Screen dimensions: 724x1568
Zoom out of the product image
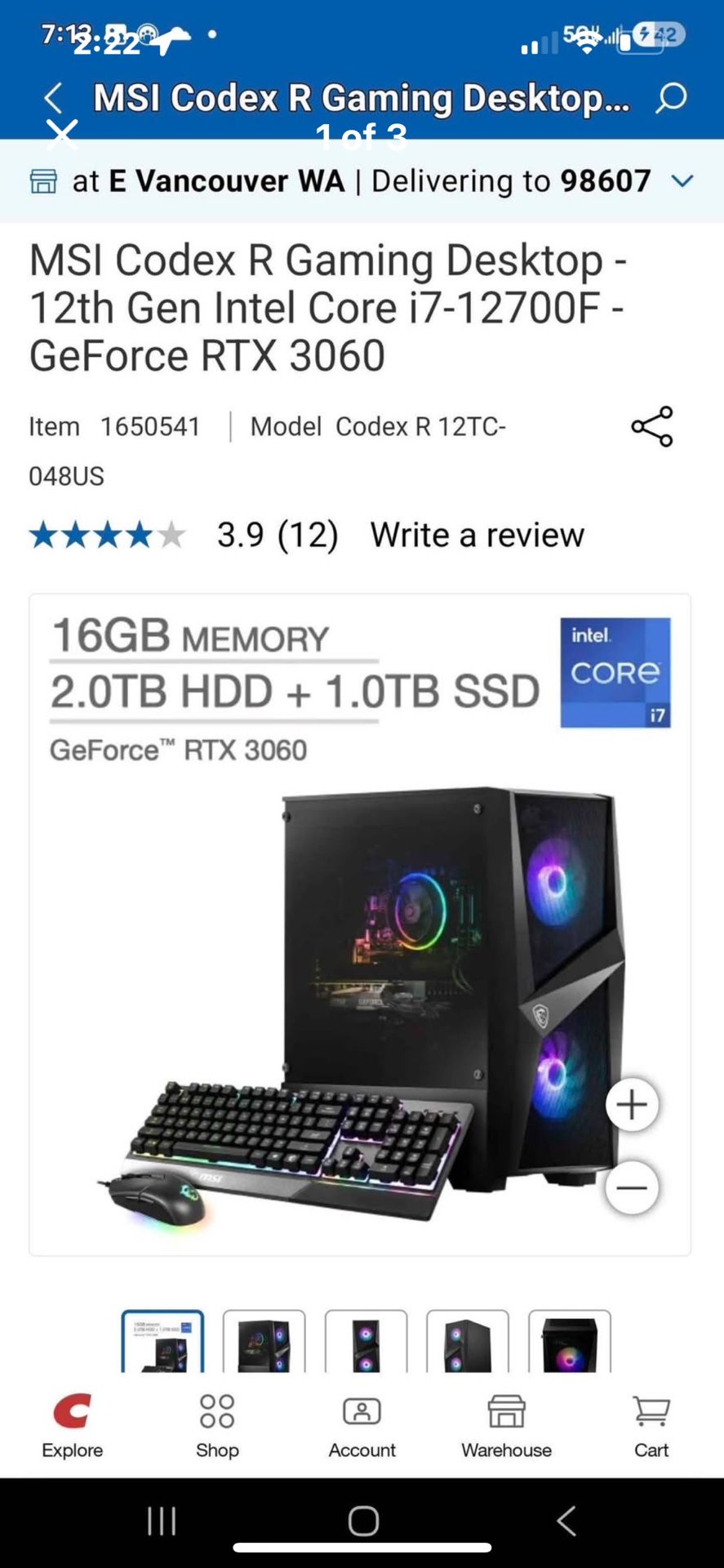(x=632, y=1187)
